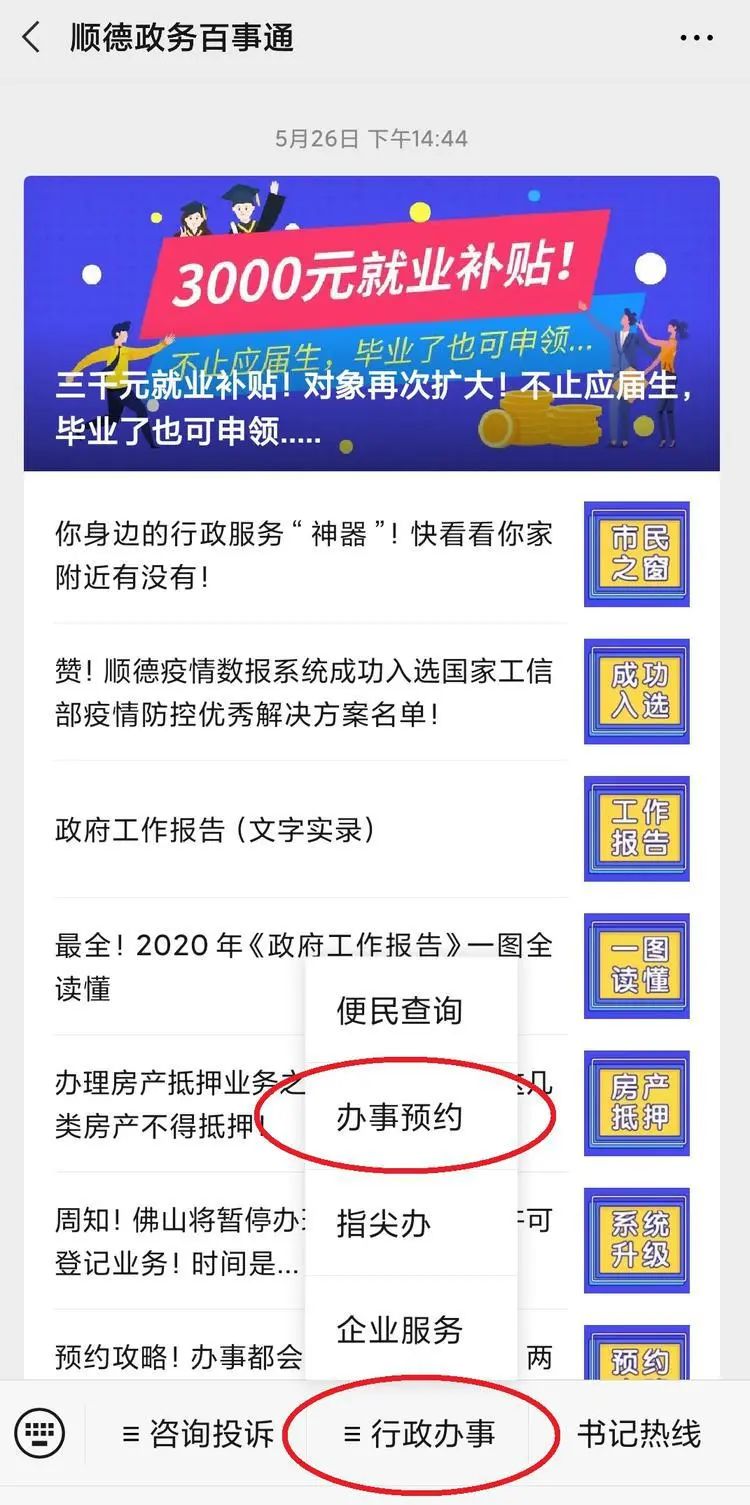Viewport: 750px width, 1505px height.
Task: Open the 一图读懂 article thumbnail
Action: coord(637,965)
